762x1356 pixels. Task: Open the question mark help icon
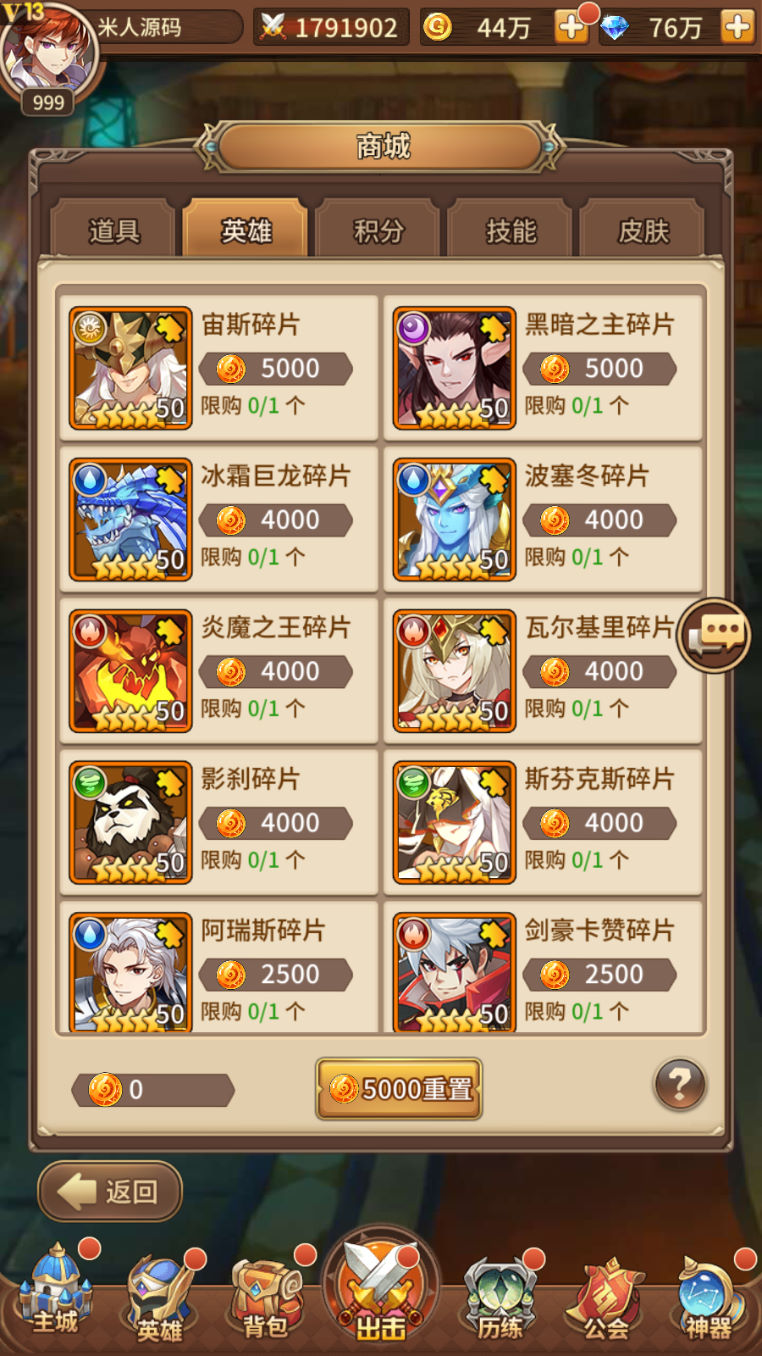(x=680, y=1084)
